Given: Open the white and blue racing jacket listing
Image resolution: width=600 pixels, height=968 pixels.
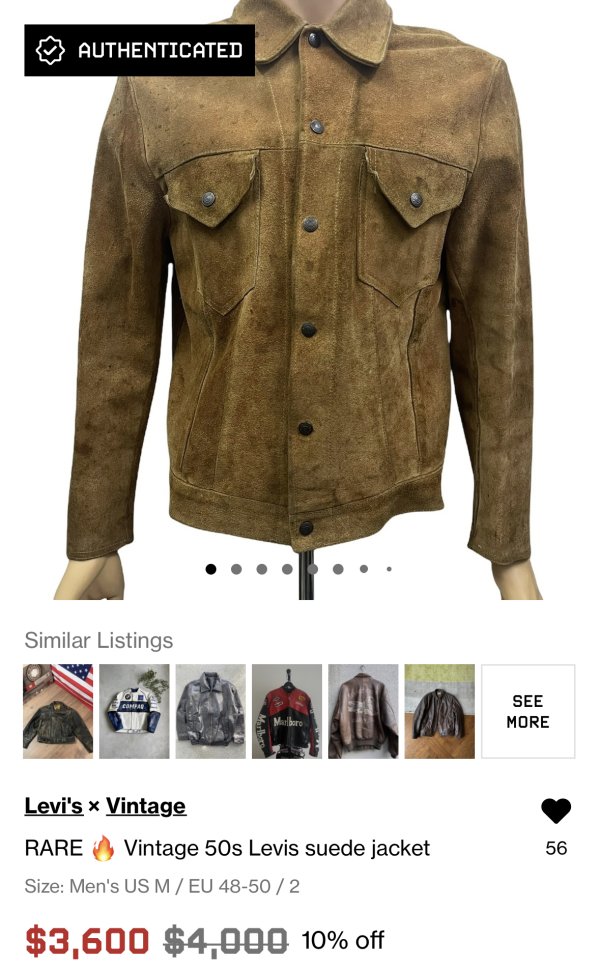Looking at the screenshot, I should 134,711.
